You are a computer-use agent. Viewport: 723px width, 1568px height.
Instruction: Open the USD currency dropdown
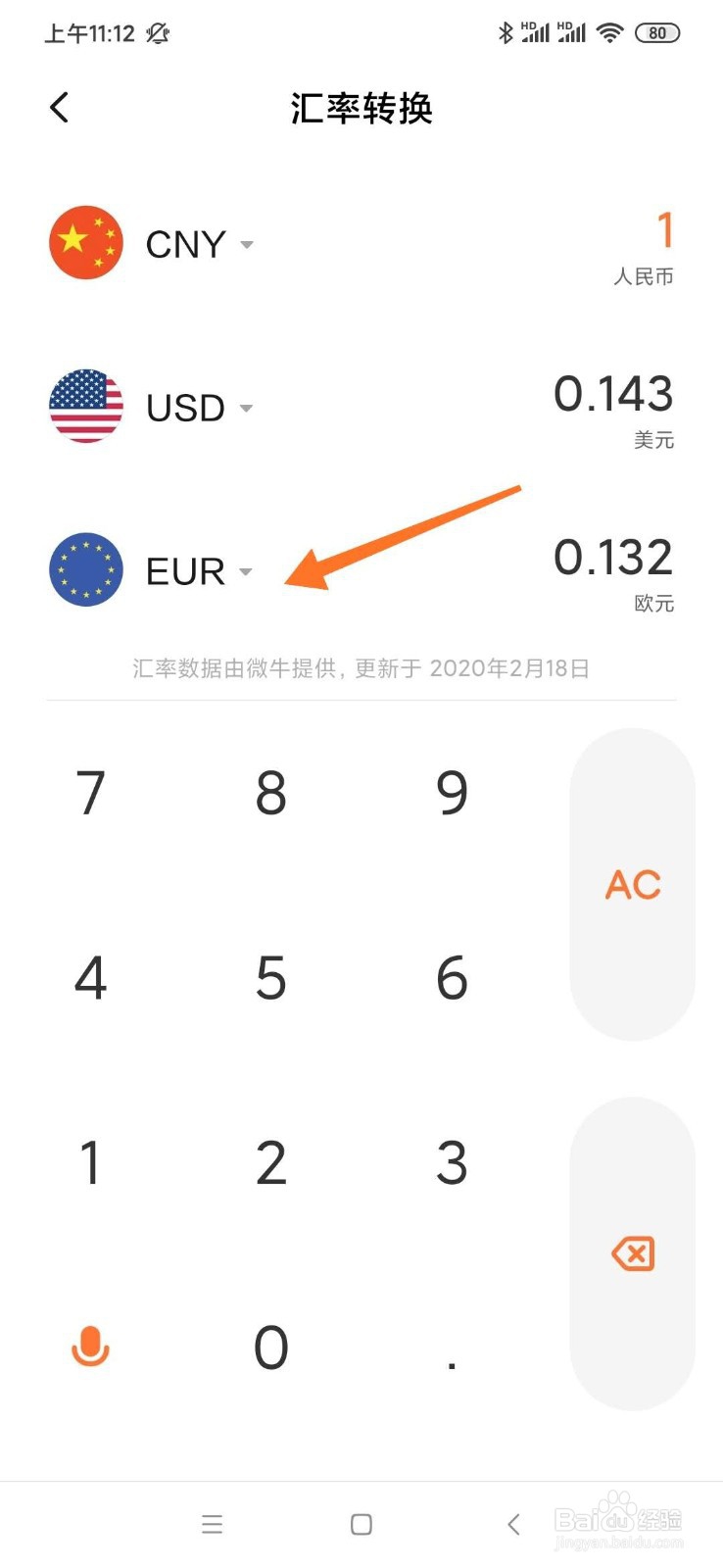pyautogui.click(x=200, y=408)
